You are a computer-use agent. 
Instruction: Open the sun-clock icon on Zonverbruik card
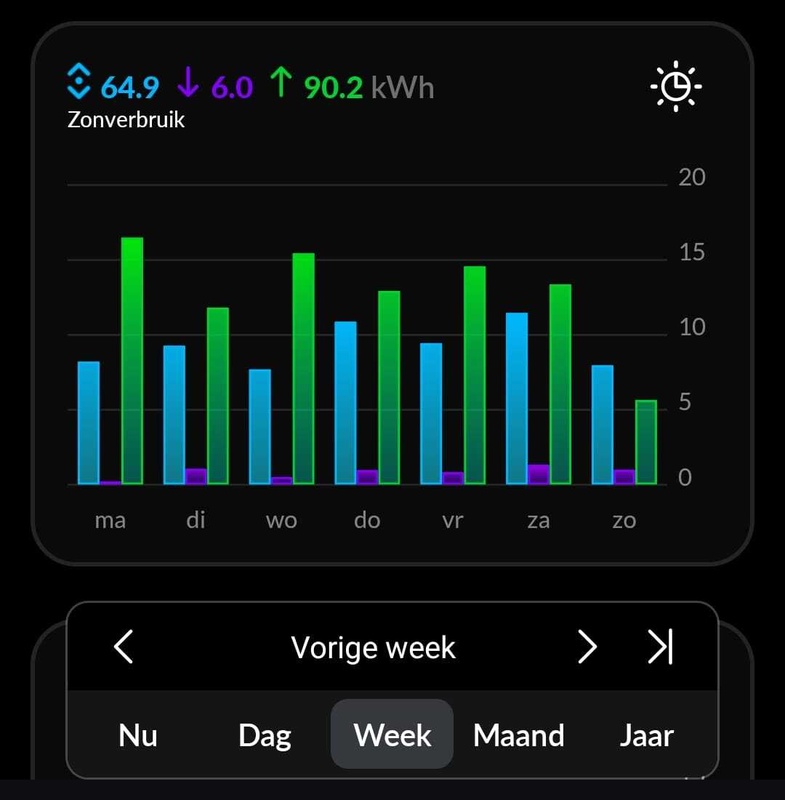pos(677,87)
